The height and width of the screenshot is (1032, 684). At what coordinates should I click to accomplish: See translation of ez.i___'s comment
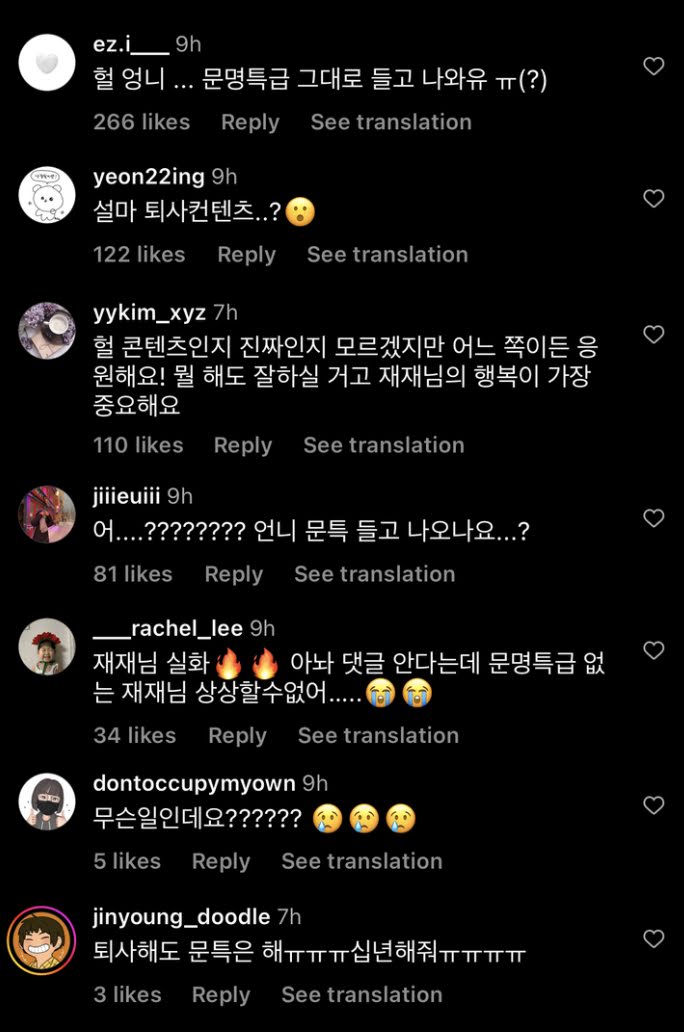[391, 122]
